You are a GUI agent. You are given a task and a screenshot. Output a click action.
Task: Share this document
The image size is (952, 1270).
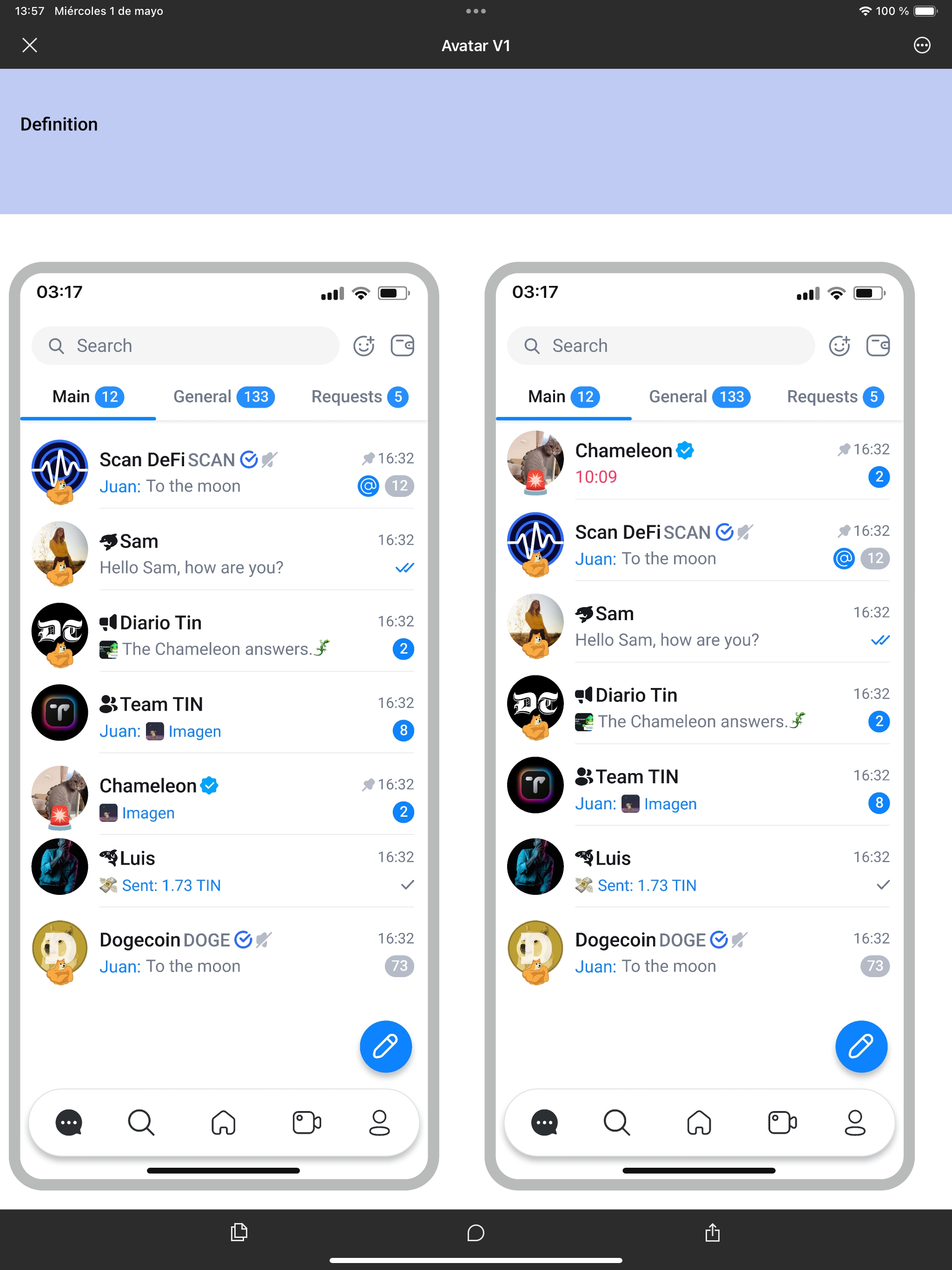click(x=712, y=1232)
